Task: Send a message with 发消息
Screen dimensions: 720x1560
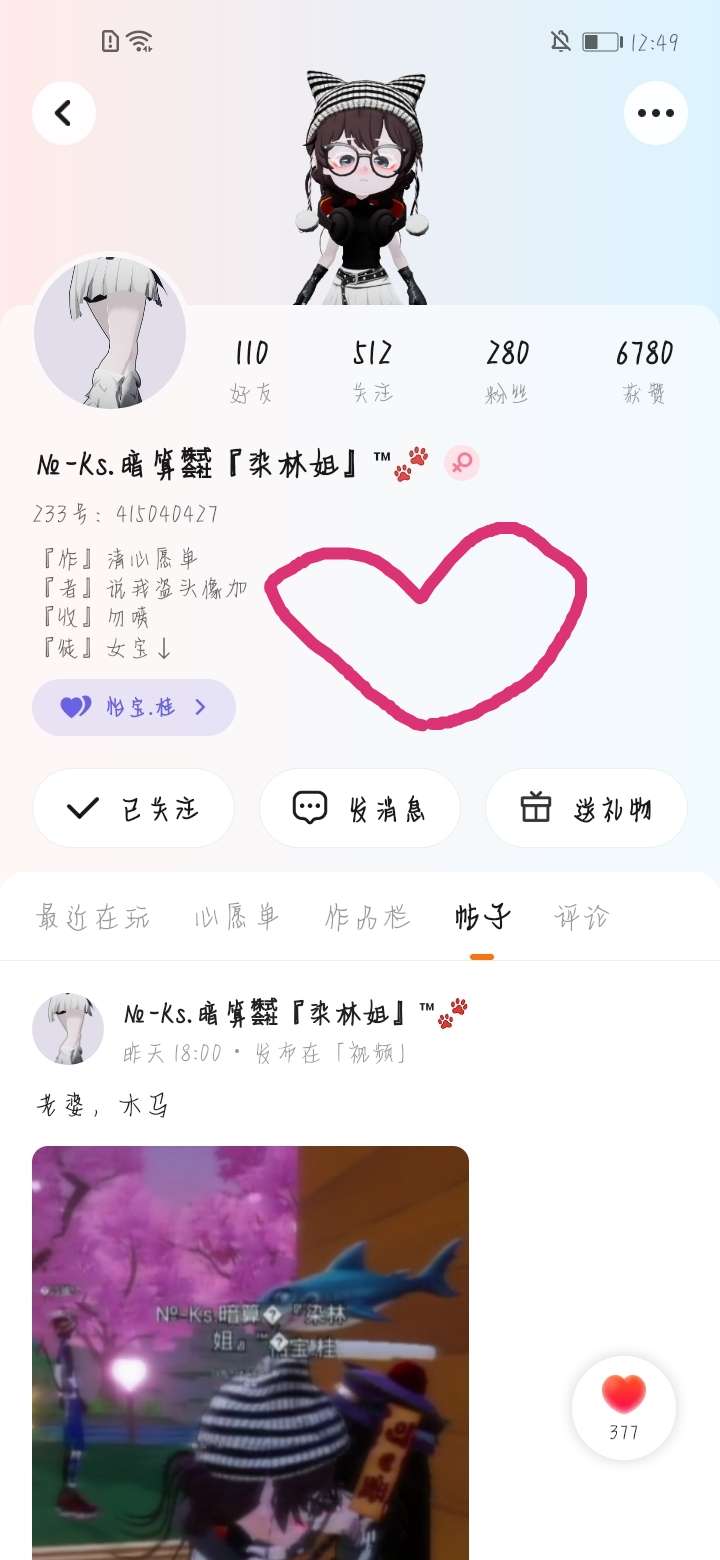Action: pos(360,808)
